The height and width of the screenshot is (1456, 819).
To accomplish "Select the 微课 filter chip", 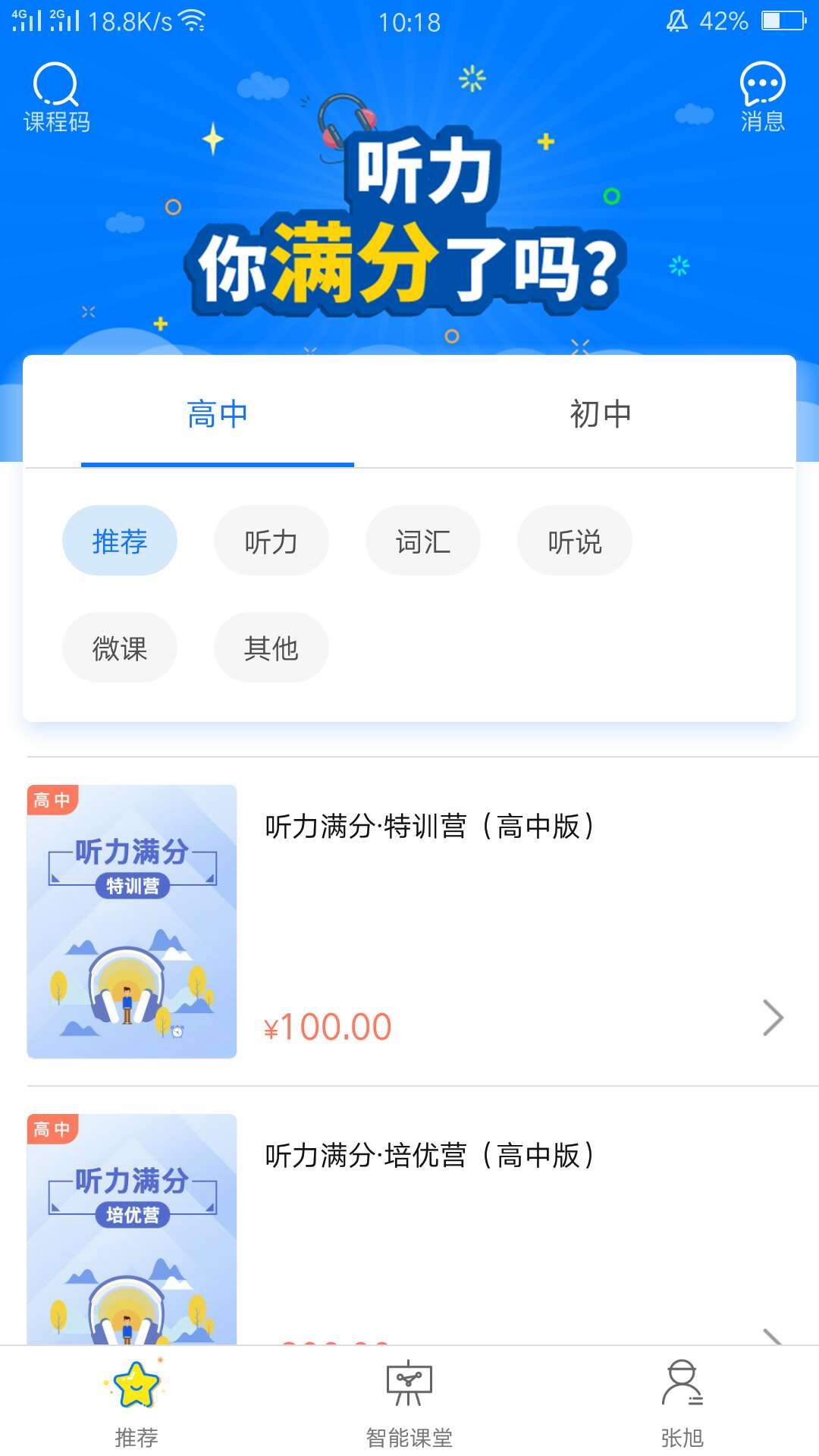I will click(119, 648).
